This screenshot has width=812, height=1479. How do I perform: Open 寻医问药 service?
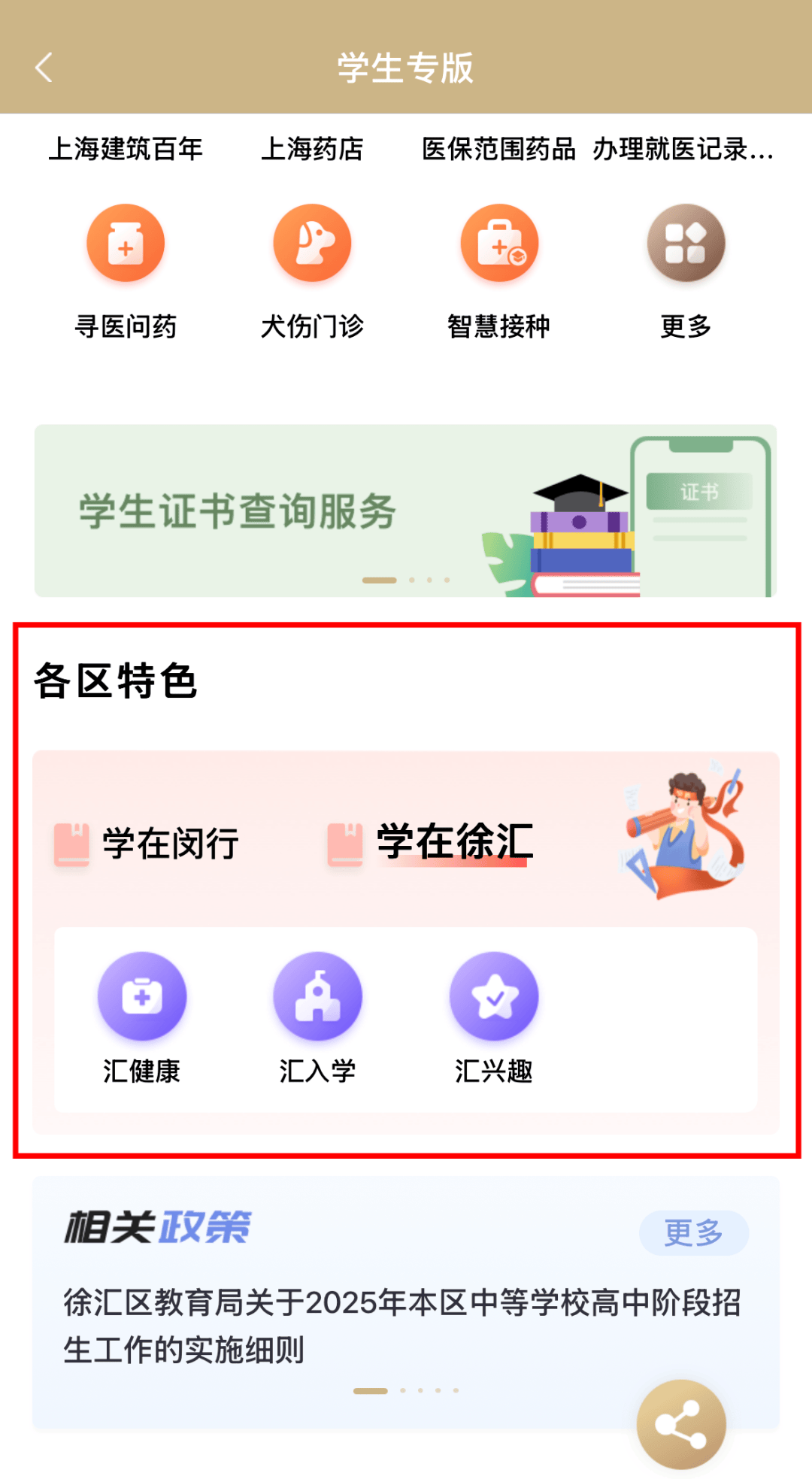126,244
